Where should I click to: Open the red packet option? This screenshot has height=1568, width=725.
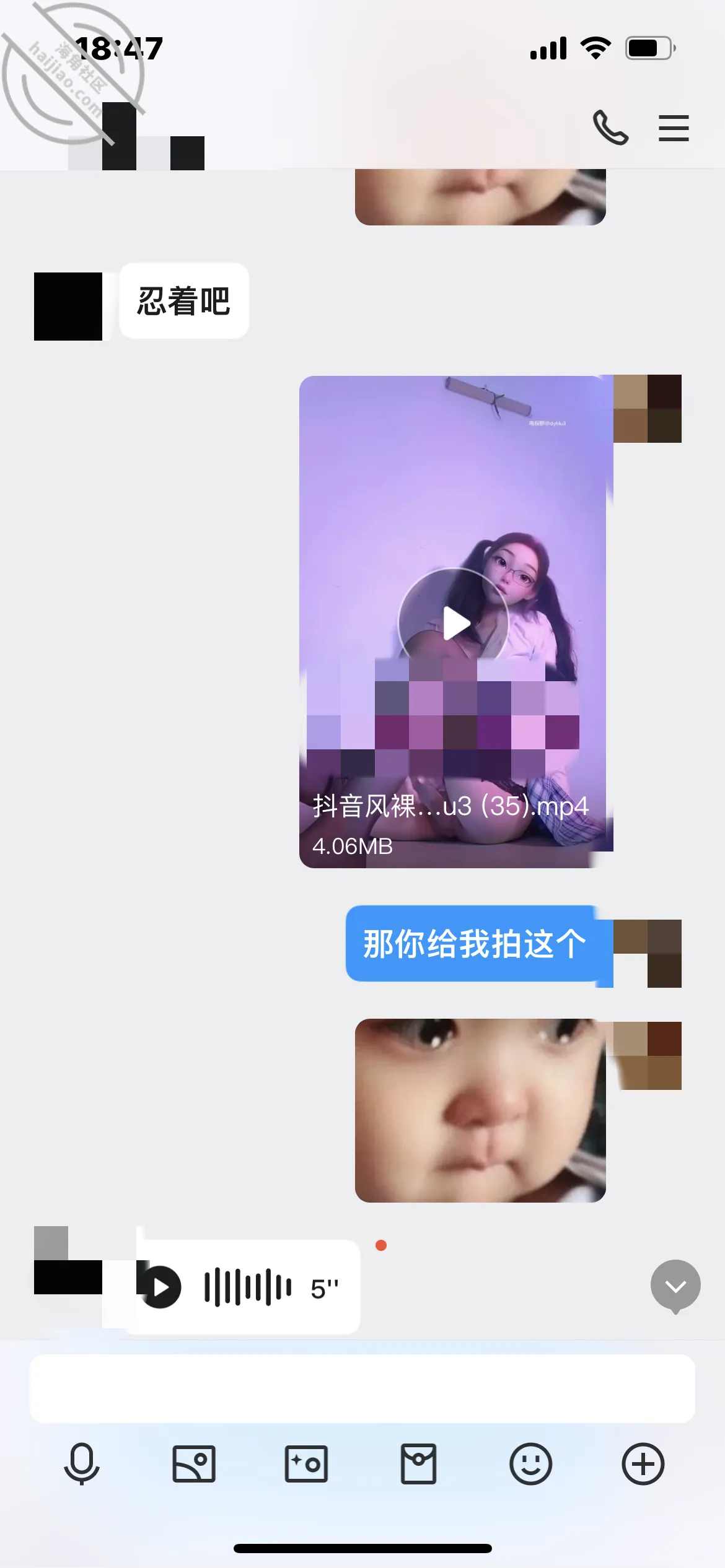tap(418, 1464)
